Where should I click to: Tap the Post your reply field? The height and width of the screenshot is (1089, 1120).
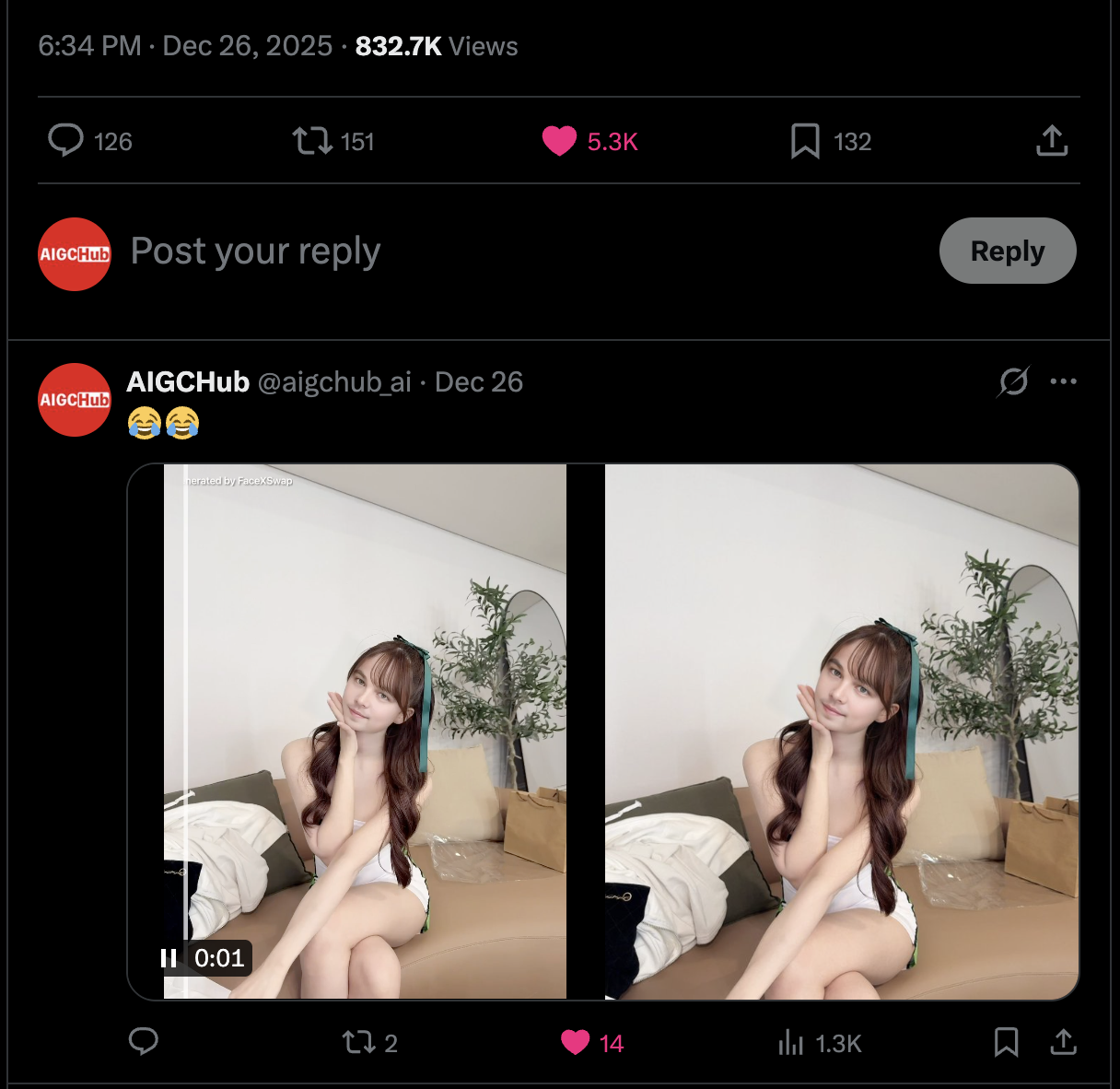coord(461,251)
